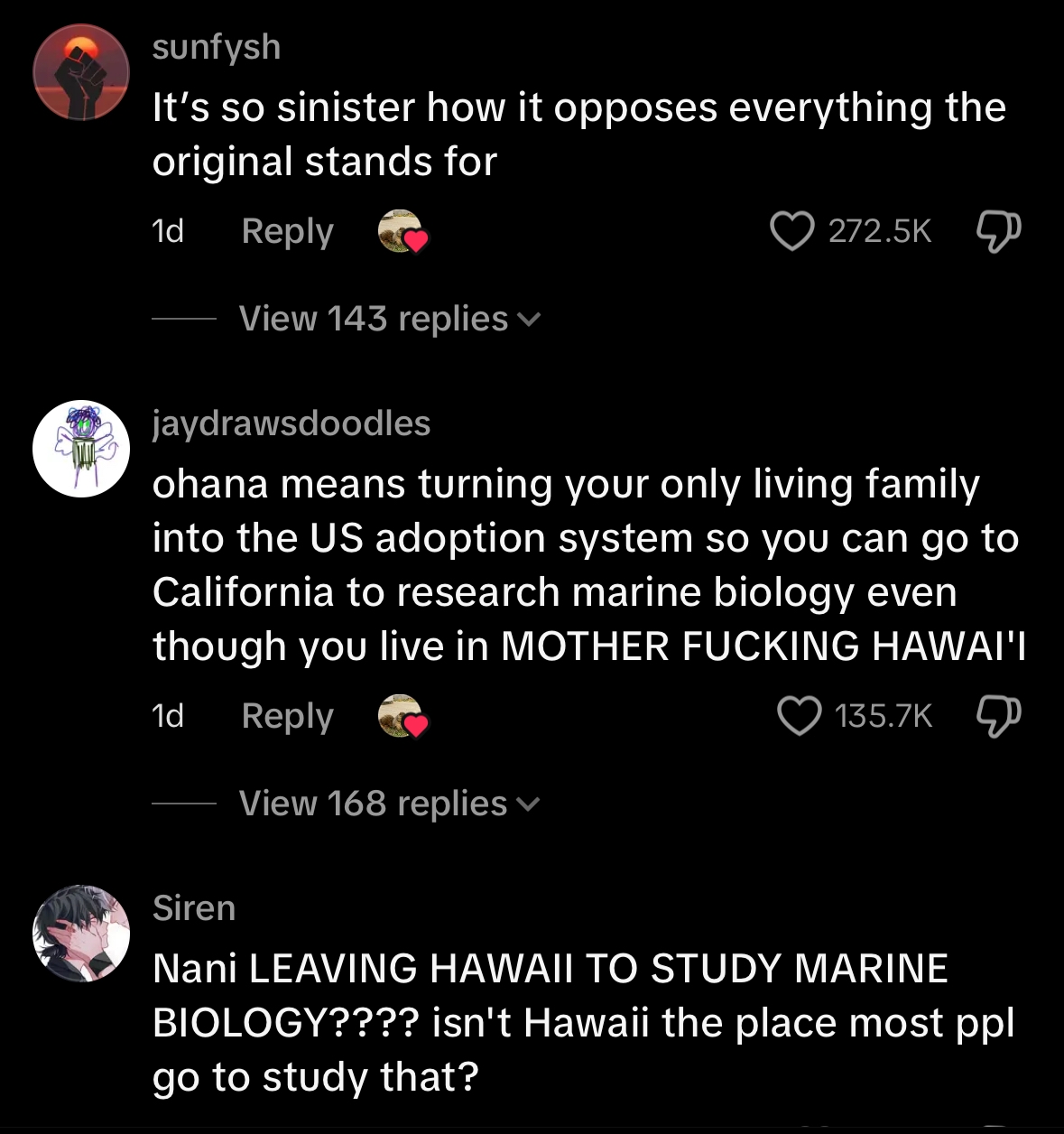Open jaydrawsdoodles' username
Screen dimensions: 1064x1134
point(291,423)
